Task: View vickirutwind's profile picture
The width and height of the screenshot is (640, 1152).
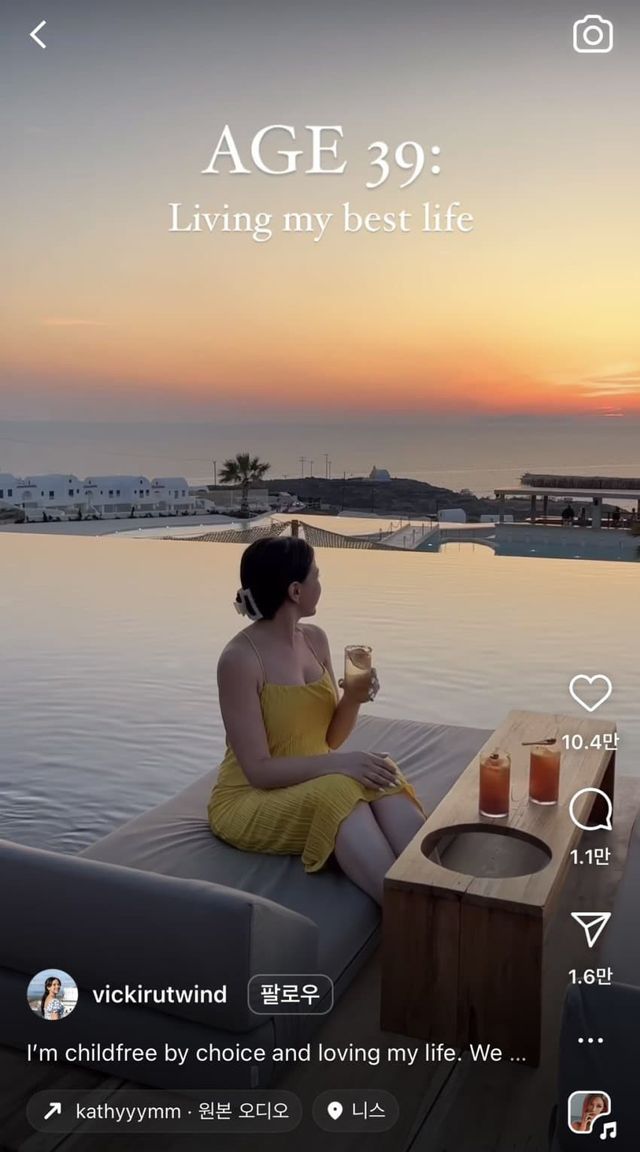Action: 52,994
